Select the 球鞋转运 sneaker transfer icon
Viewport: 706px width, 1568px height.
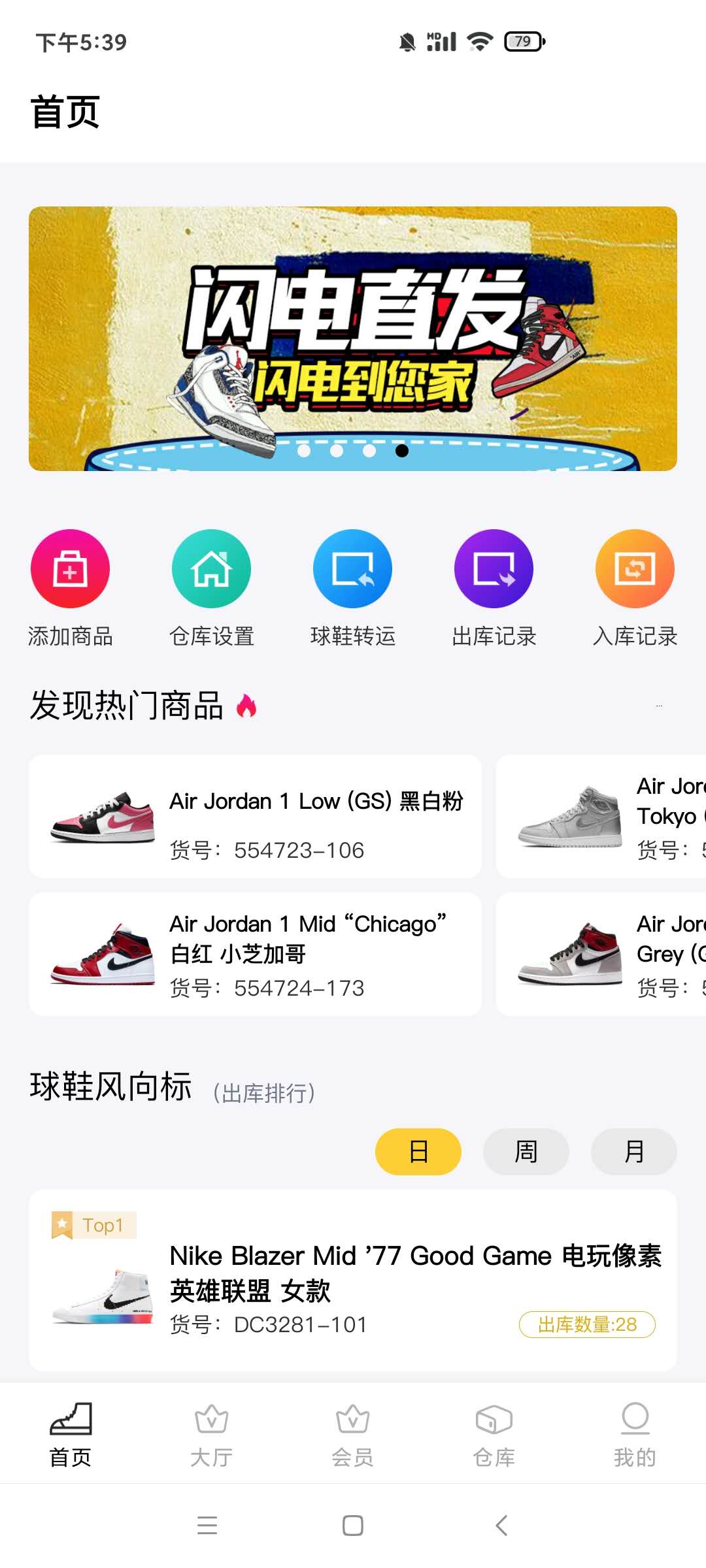coord(352,568)
